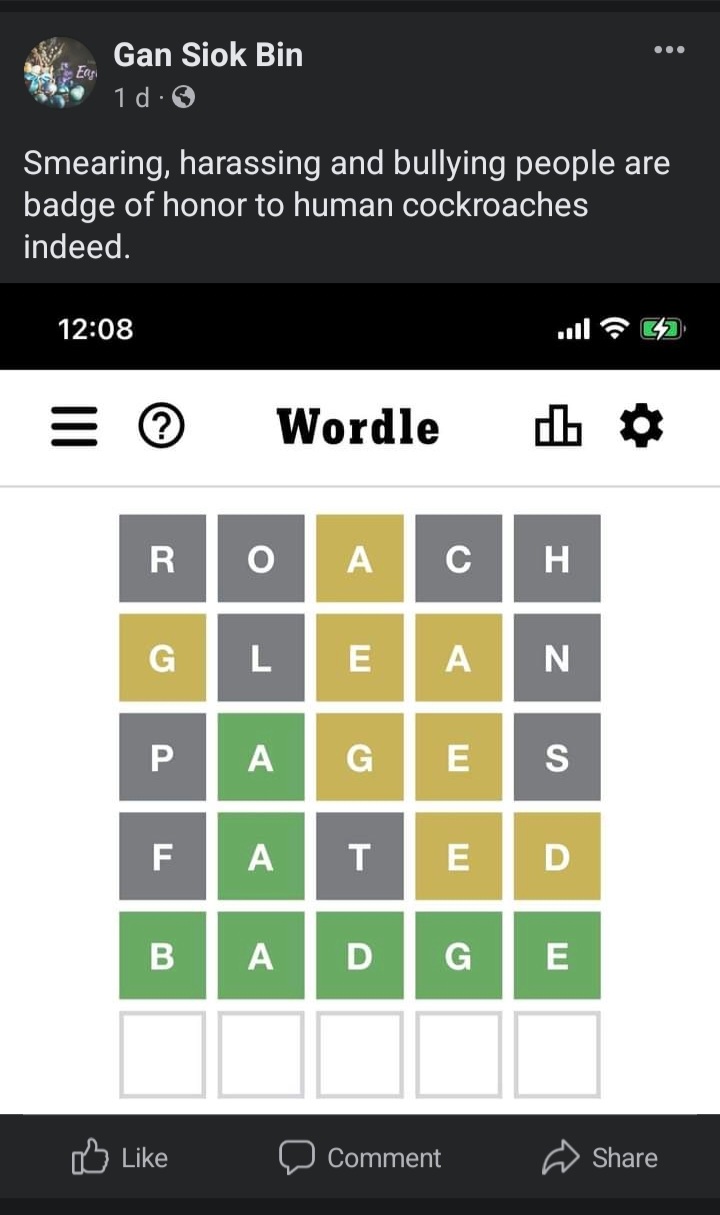Comment on this post
Screen dimensions: 720x1215
[x=360, y=1158]
